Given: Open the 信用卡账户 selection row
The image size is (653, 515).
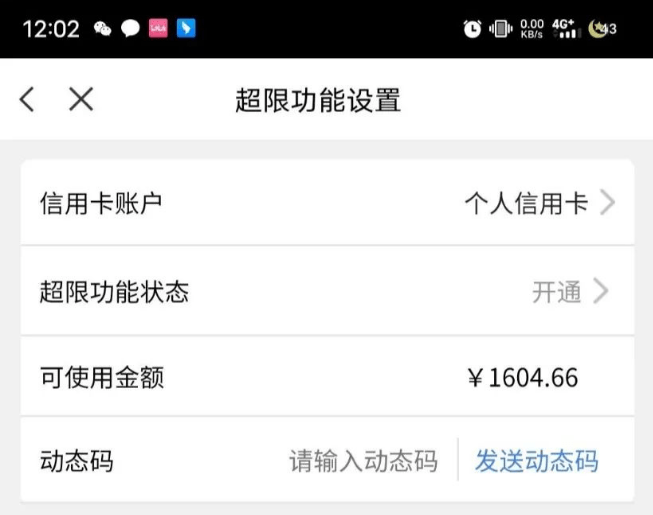Looking at the screenshot, I should coord(327,204).
